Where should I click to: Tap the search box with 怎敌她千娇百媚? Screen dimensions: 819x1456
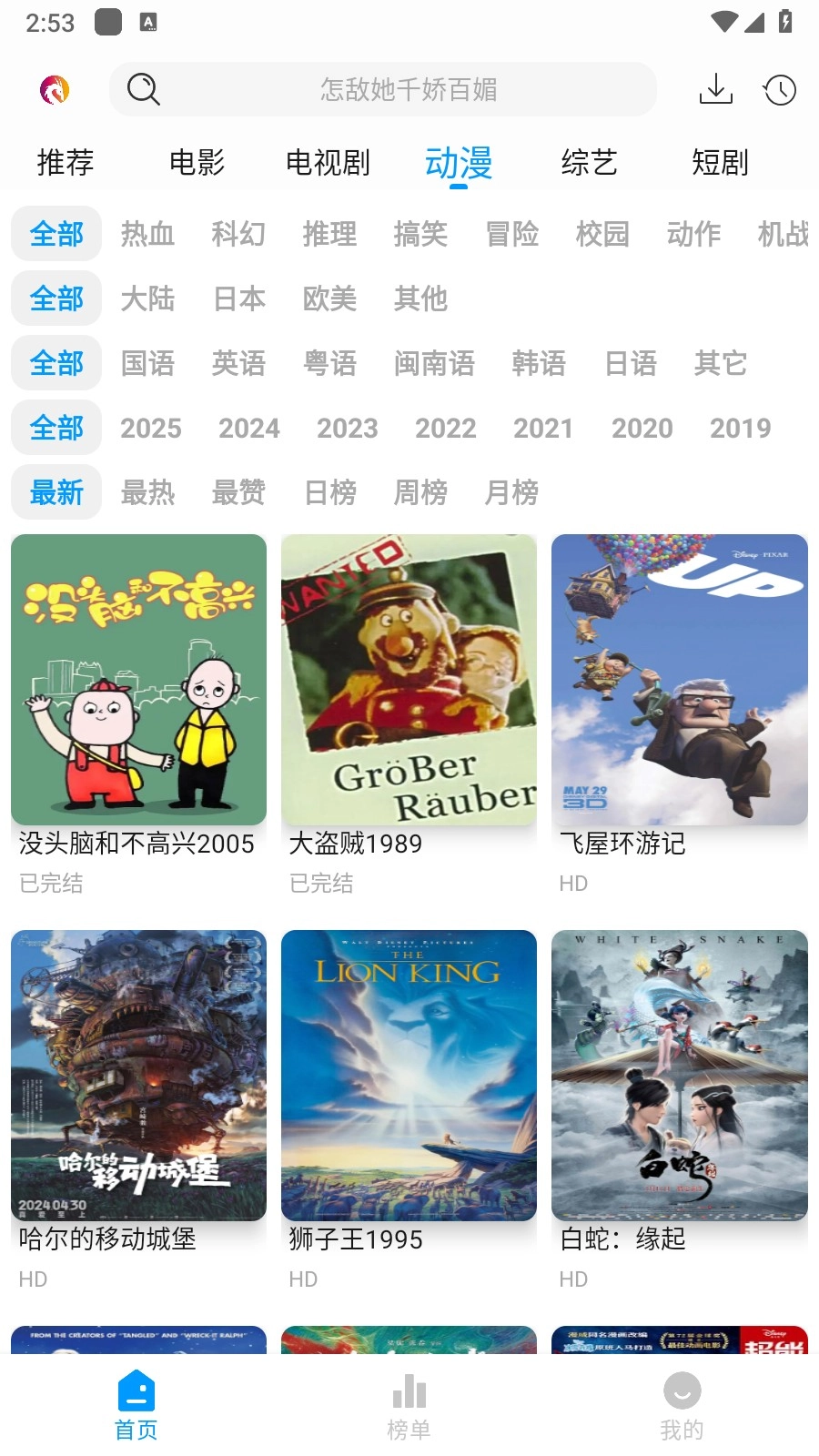(x=408, y=89)
